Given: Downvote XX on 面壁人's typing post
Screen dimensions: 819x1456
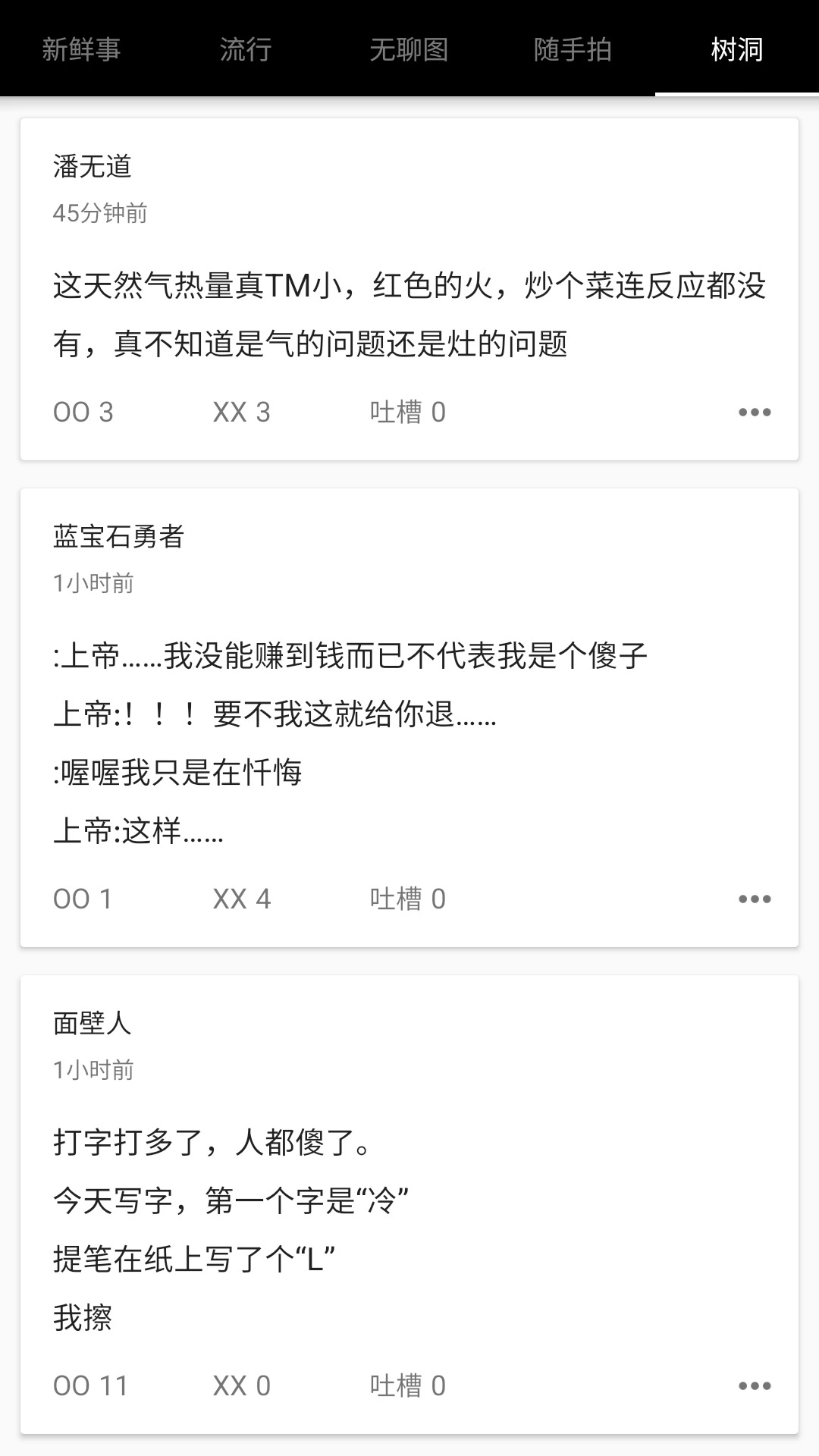Looking at the screenshot, I should click(x=240, y=1385).
